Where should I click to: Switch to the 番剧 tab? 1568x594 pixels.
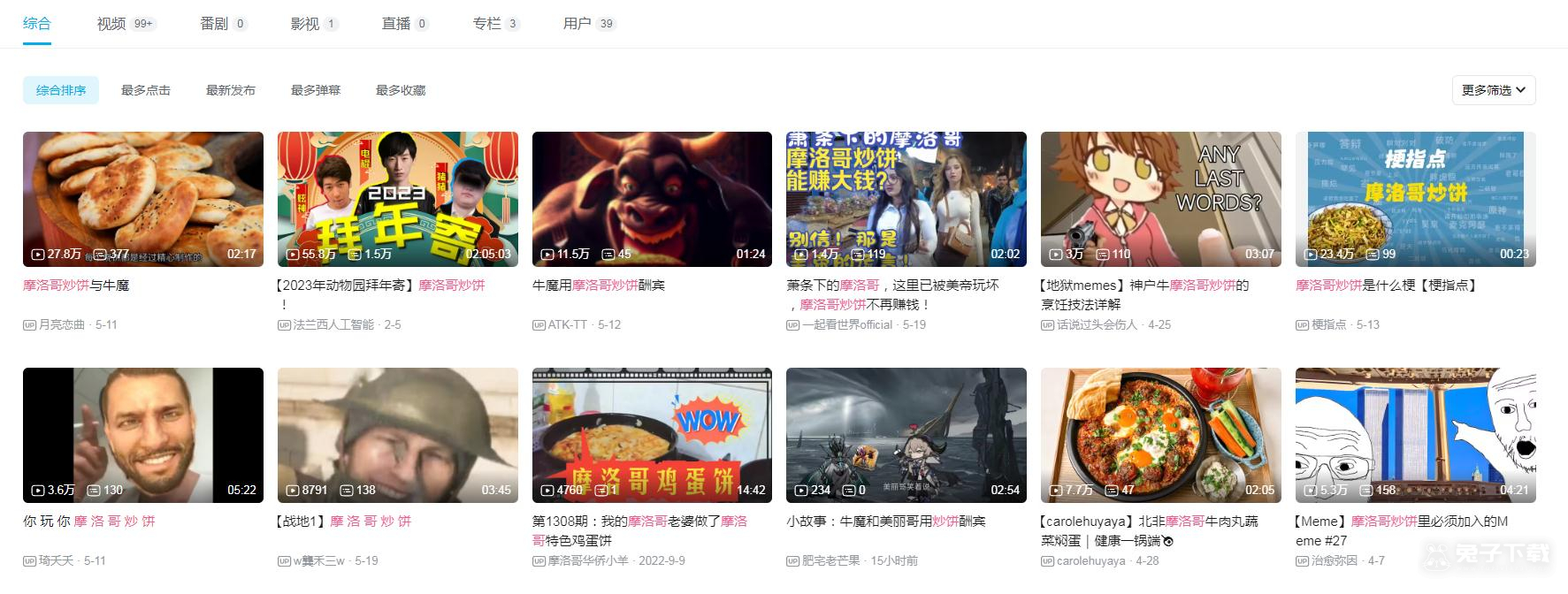[214, 24]
